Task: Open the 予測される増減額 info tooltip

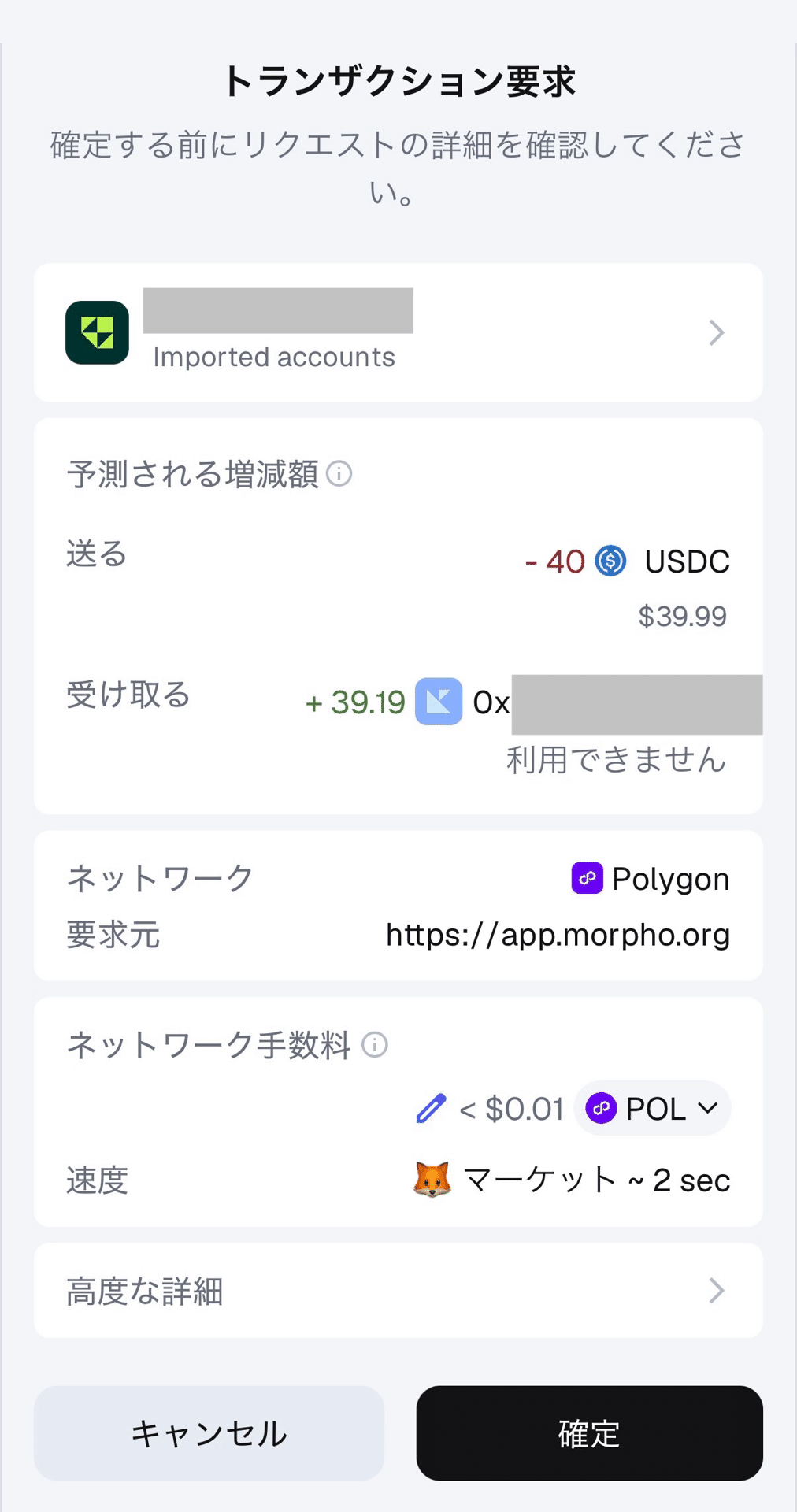Action: 339,473
